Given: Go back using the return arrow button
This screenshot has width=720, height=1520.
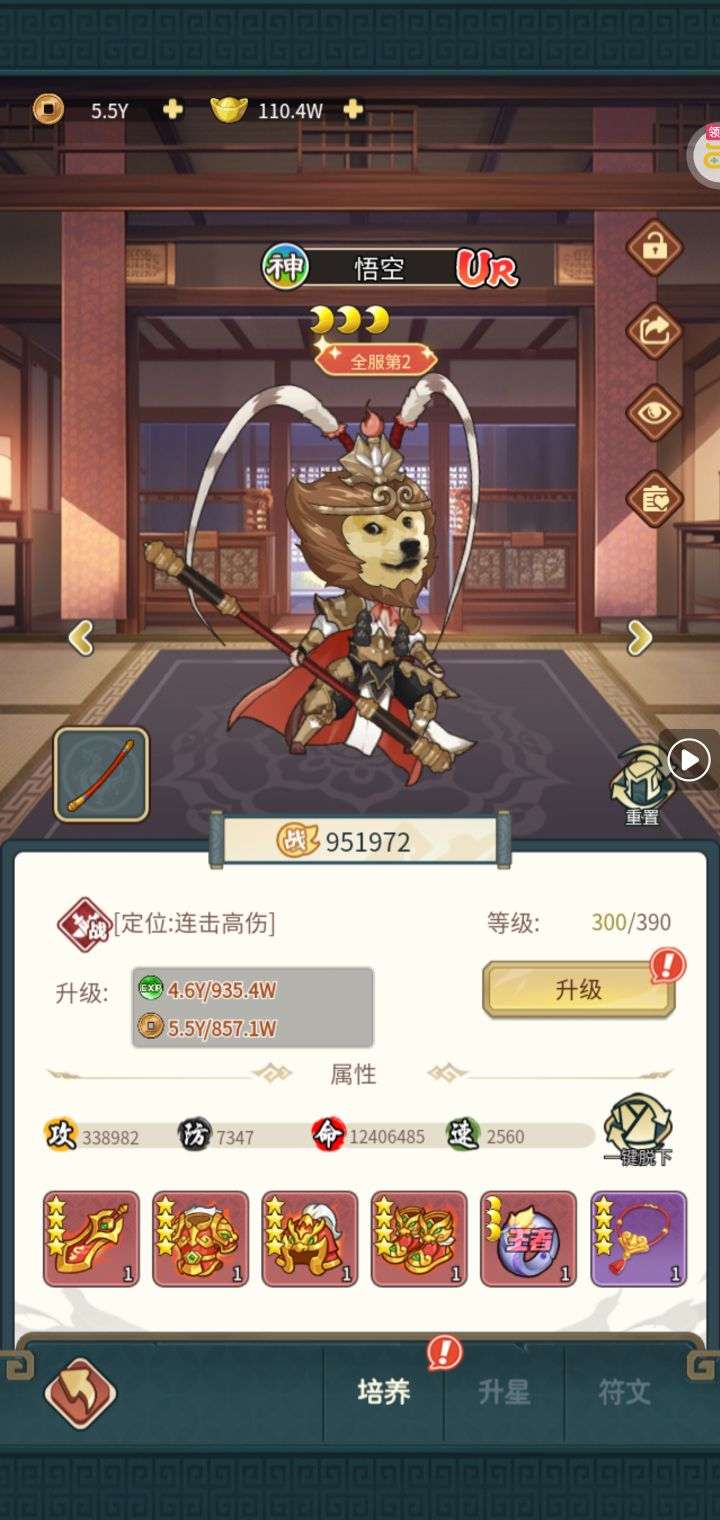Looking at the screenshot, I should (x=80, y=1392).
